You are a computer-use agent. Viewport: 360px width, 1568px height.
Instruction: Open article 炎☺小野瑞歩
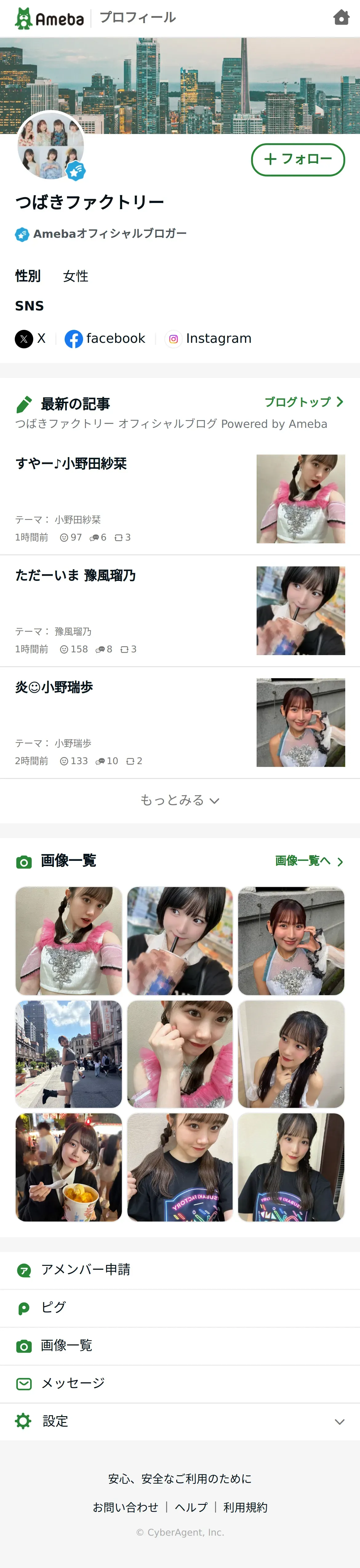[180, 723]
